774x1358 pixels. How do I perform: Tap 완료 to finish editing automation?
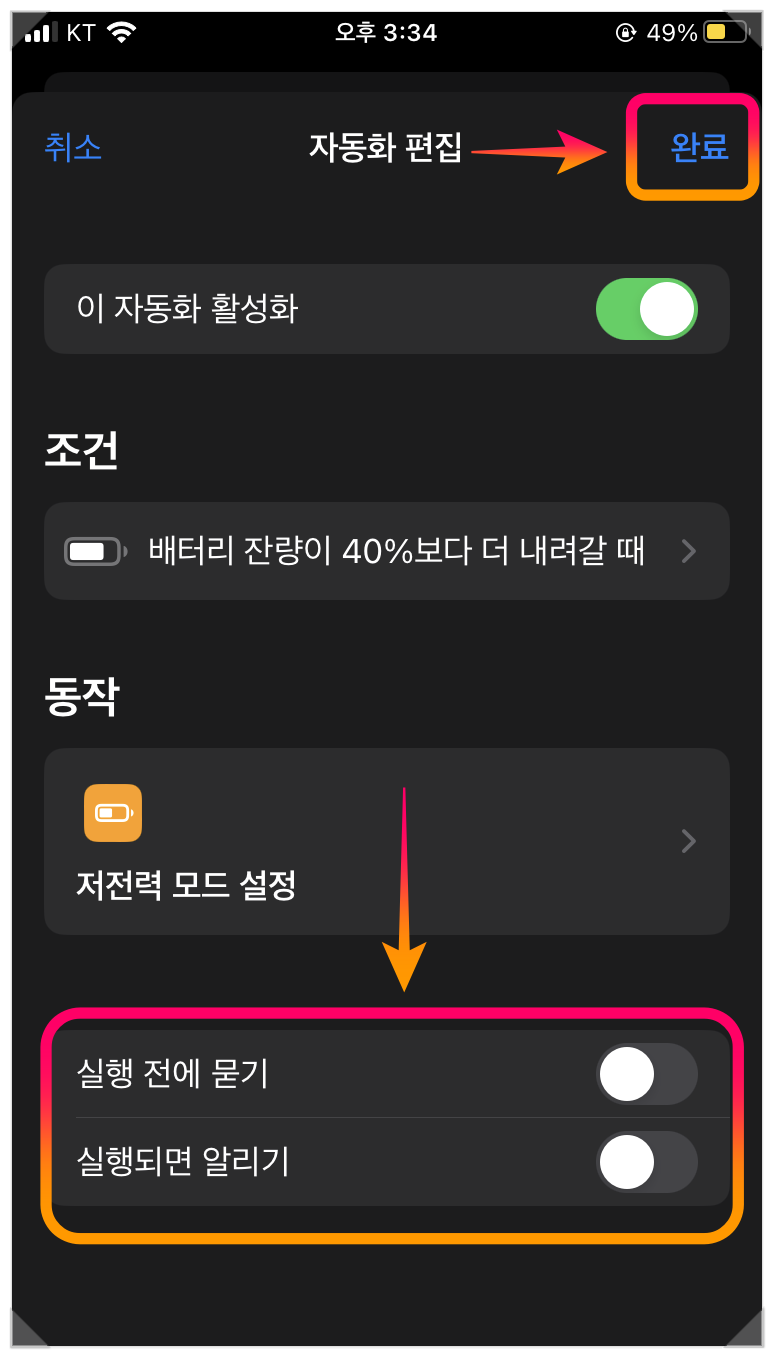[x=699, y=148]
